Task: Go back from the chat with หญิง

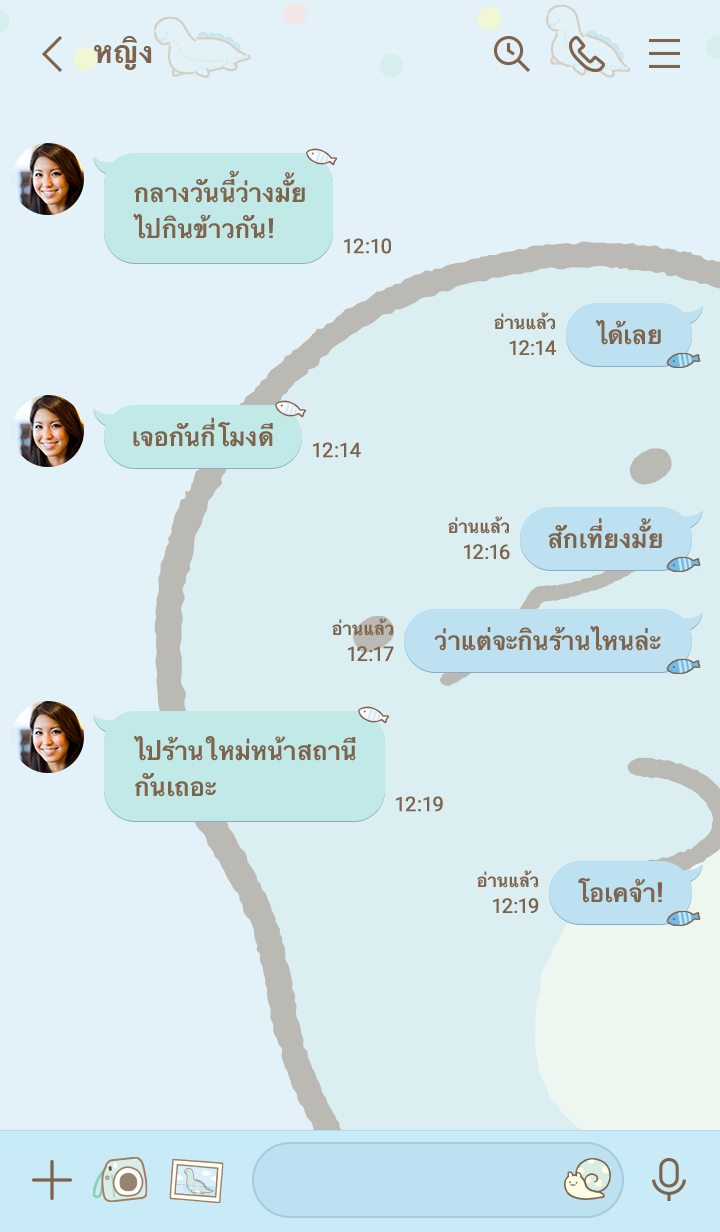Action: (x=52, y=54)
